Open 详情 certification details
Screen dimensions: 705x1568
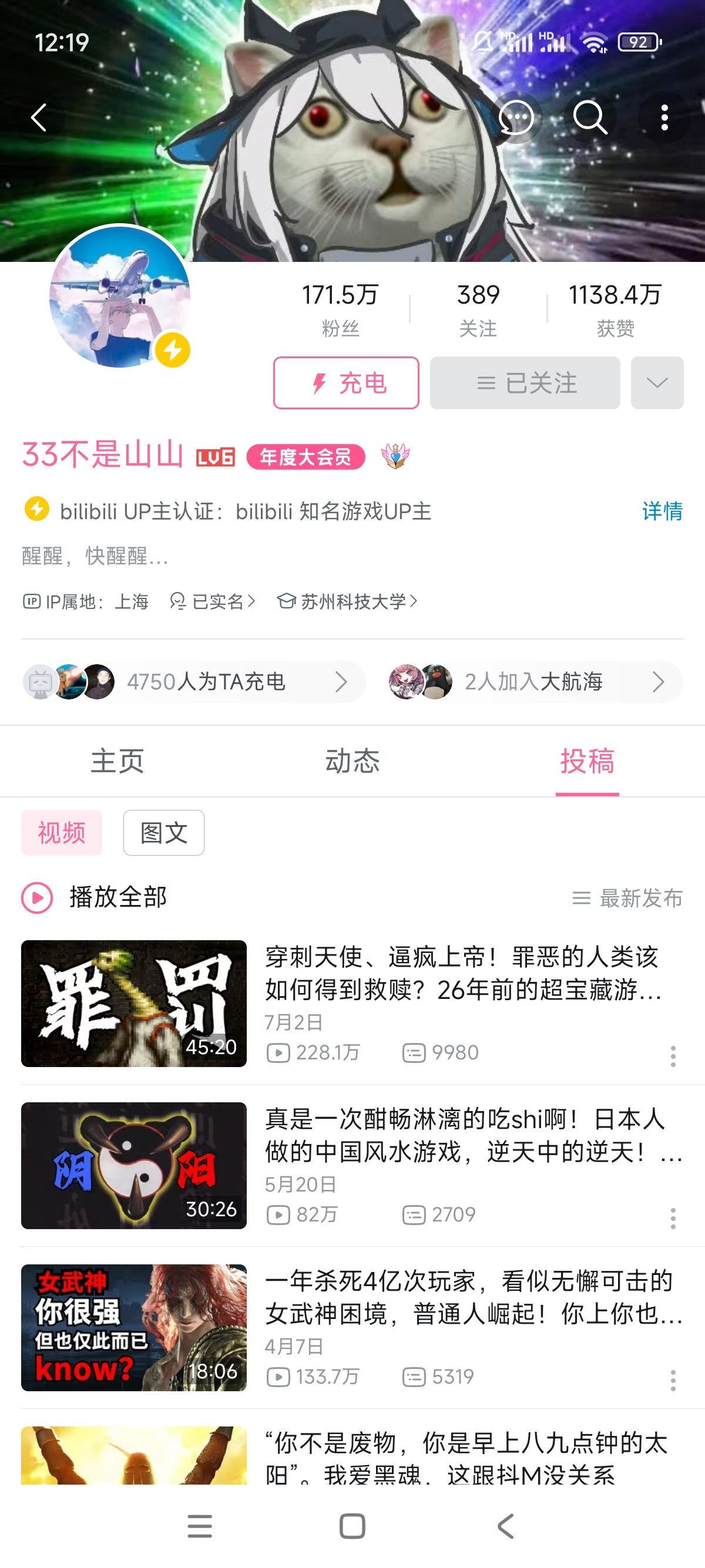pyautogui.click(x=662, y=511)
